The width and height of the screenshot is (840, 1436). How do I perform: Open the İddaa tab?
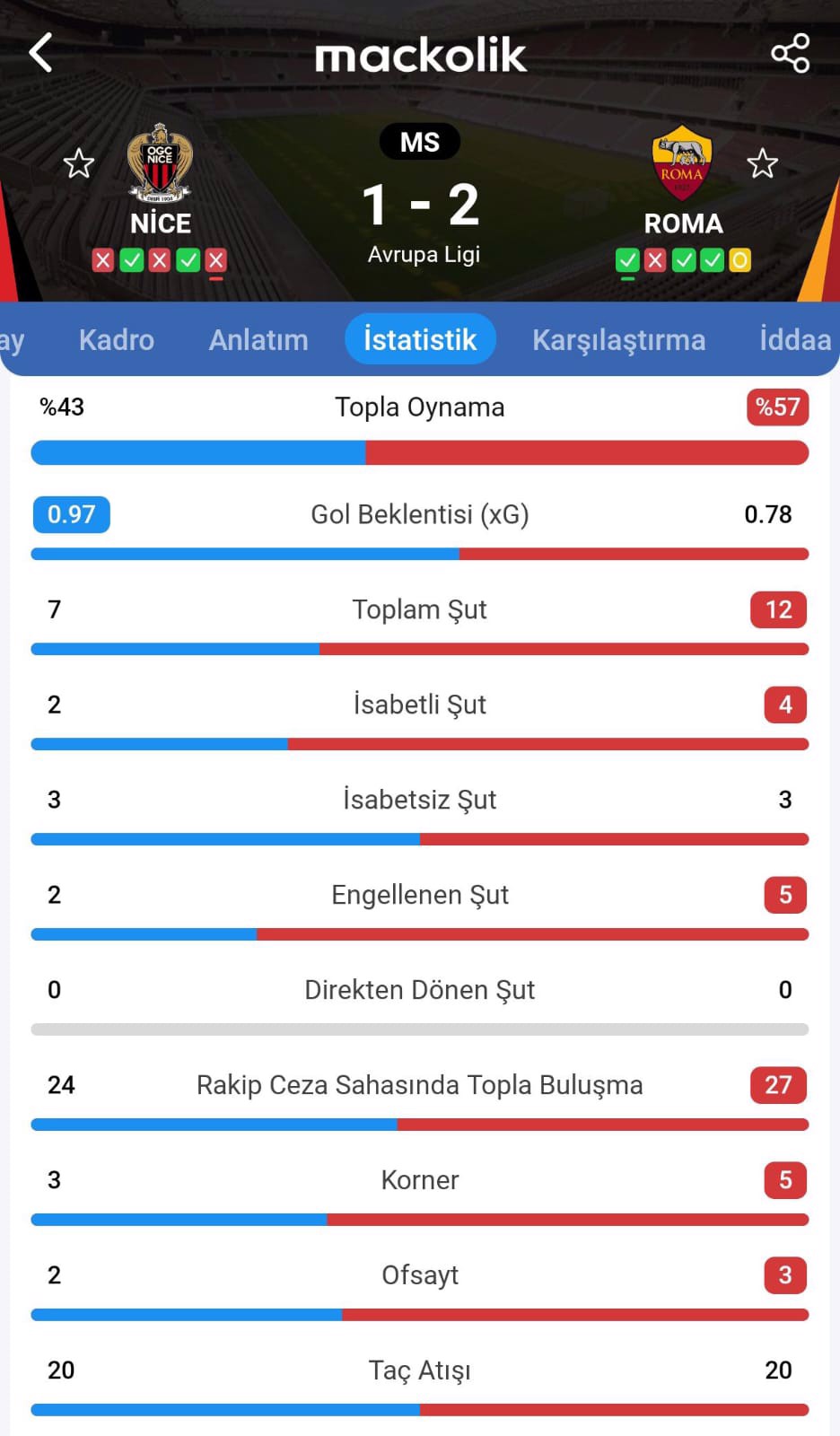coord(795,340)
